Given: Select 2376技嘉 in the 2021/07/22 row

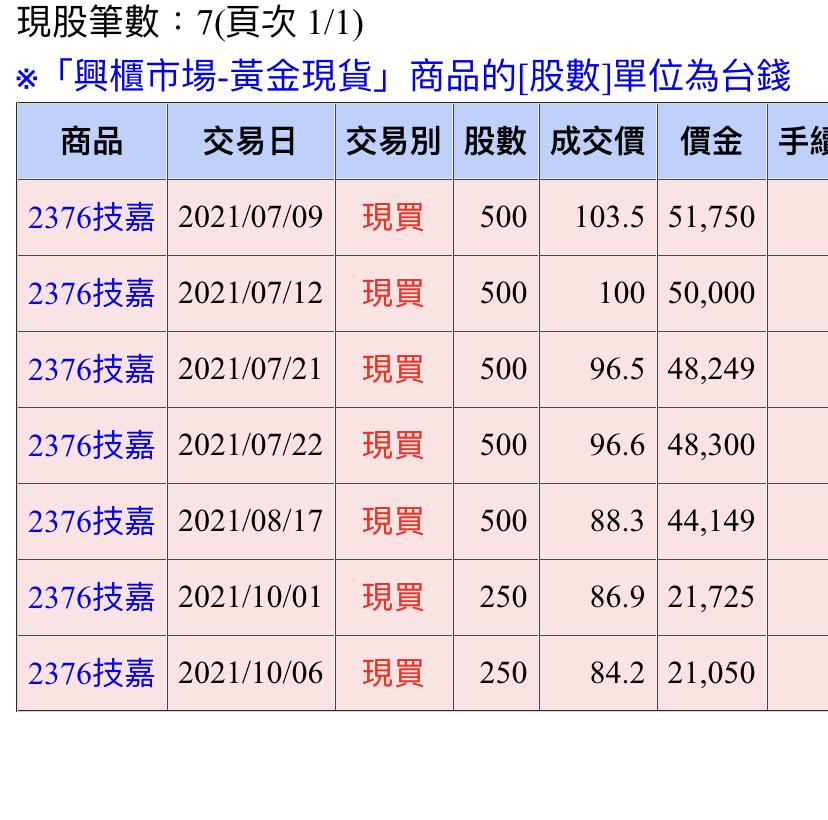Looking at the screenshot, I should (91, 445).
